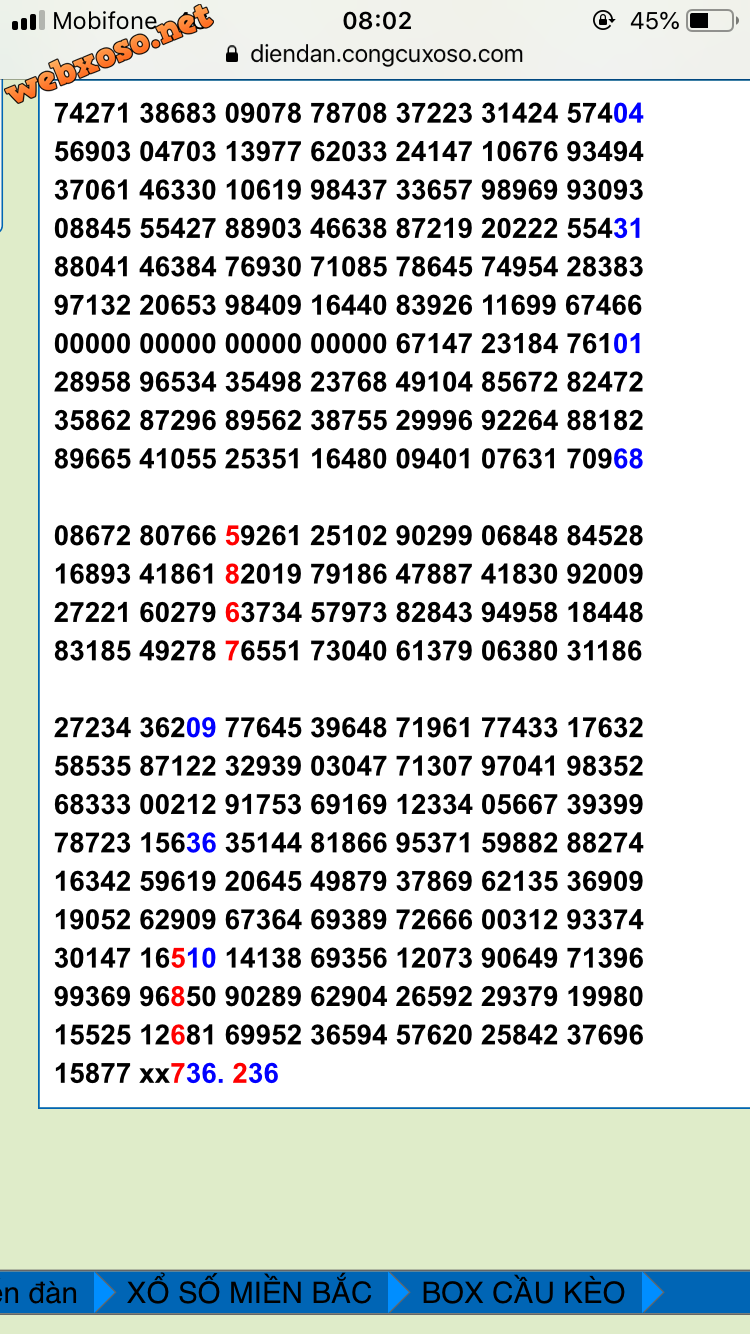Screen dimensions: 750x1334
Task: Open the XỔ SỐ MIỀN BẮC breadcrumb
Action: pos(249,1292)
